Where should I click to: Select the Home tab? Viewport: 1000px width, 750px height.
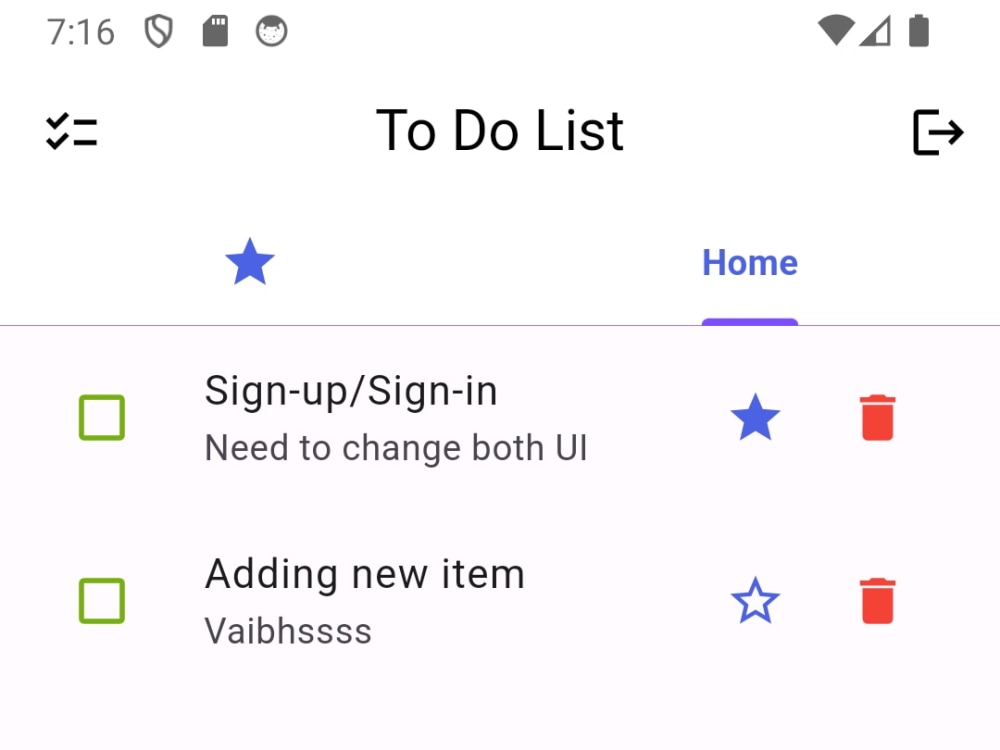pyautogui.click(x=749, y=263)
